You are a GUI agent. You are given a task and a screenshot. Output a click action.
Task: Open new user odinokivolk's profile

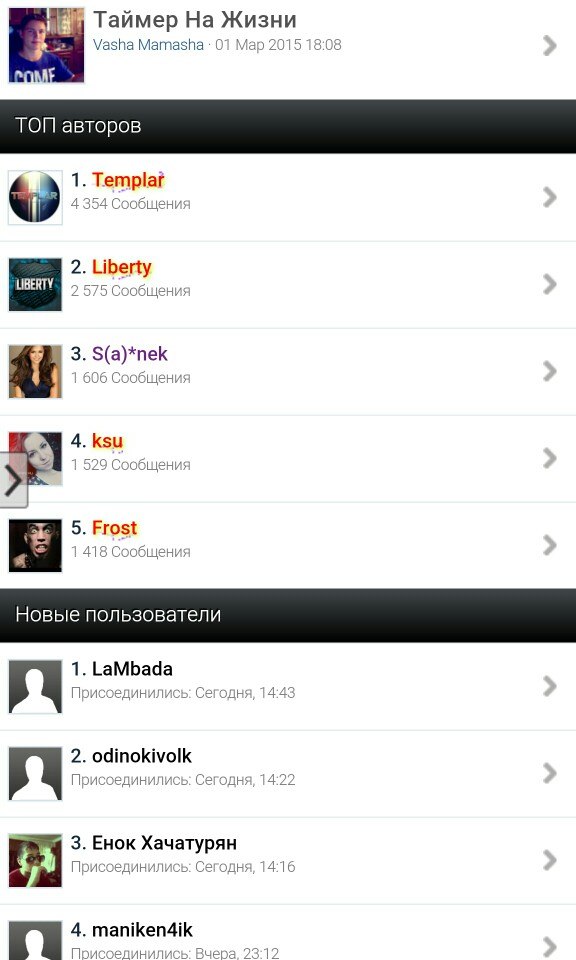(288, 773)
